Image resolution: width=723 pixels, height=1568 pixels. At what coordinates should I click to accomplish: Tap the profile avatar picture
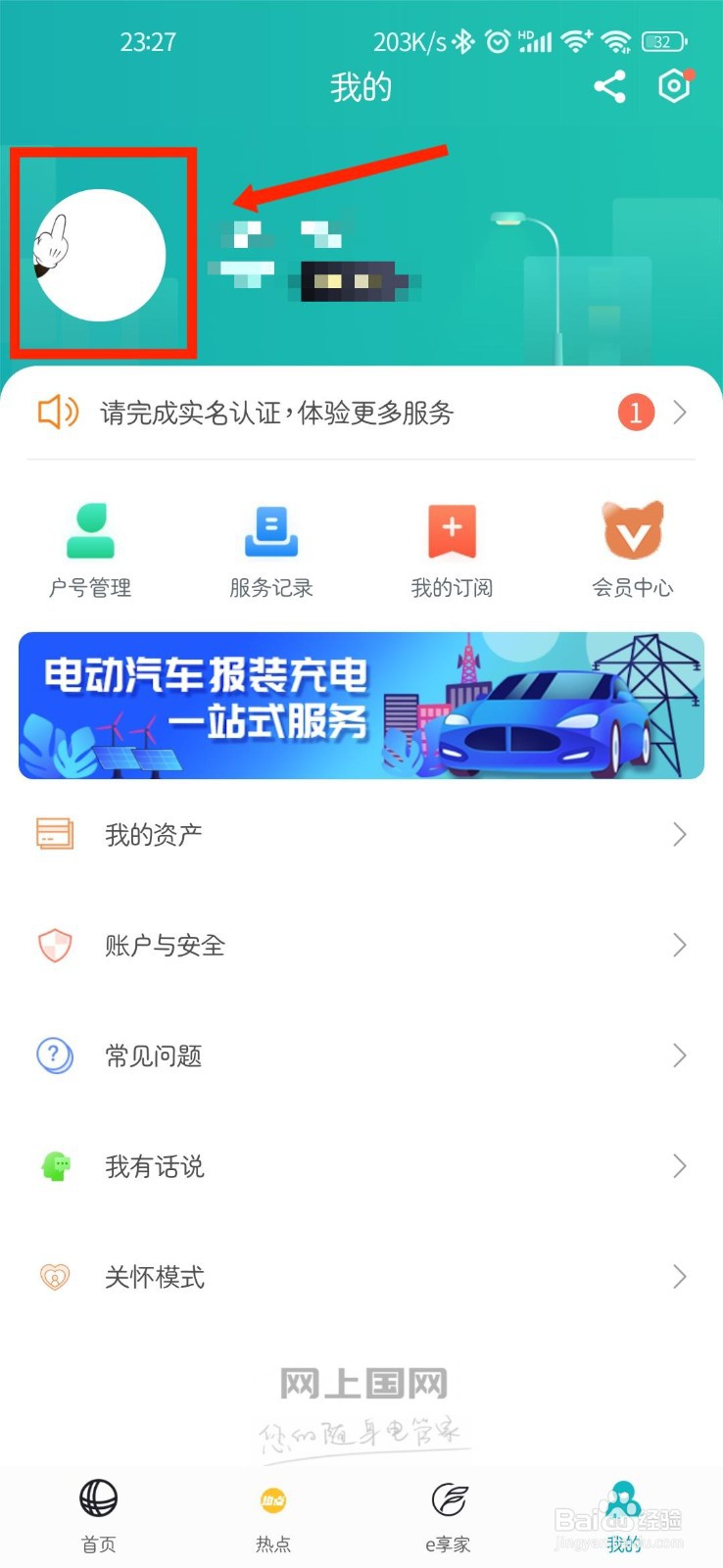[100, 255]
